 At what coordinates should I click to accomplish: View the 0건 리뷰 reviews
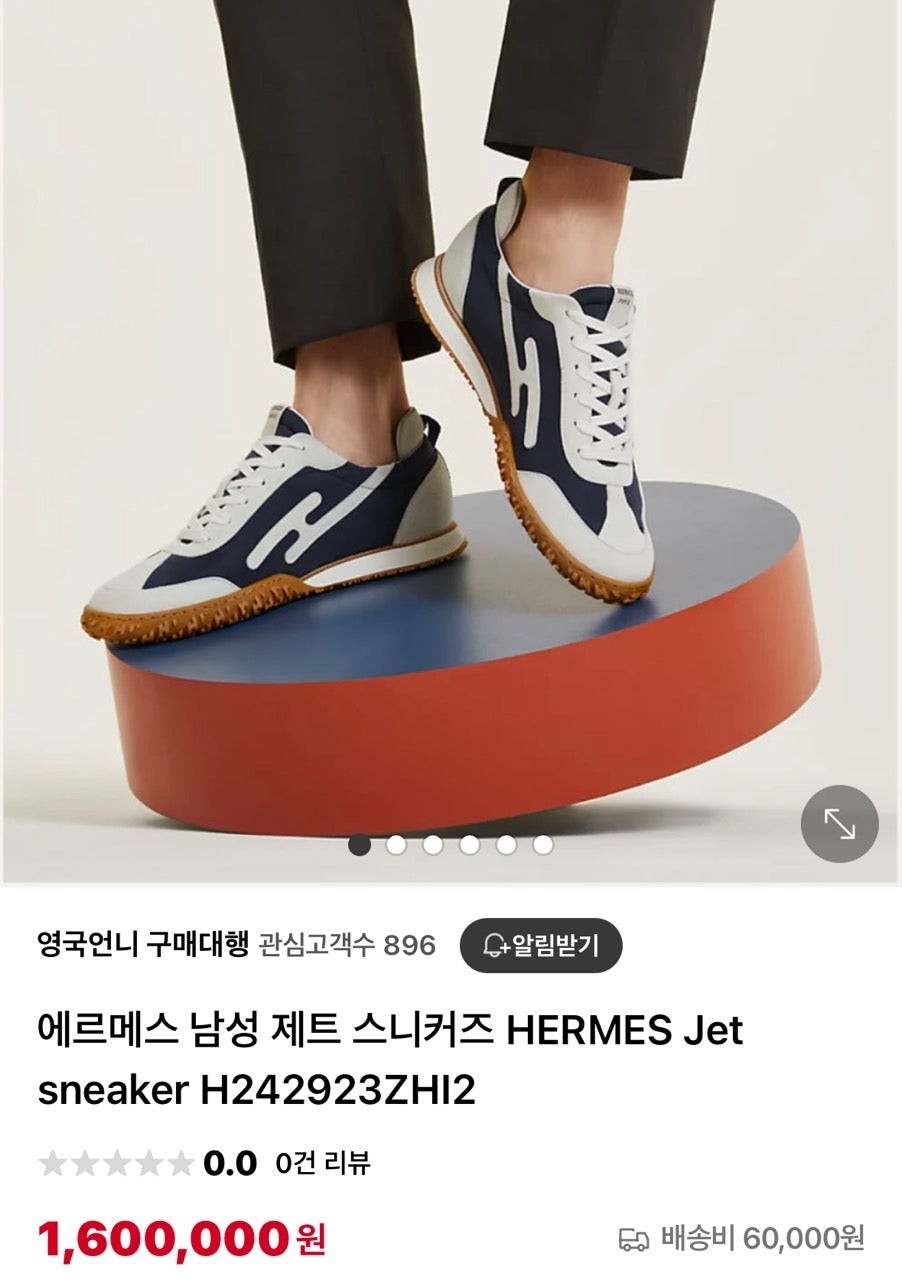tap(323, 1163)
